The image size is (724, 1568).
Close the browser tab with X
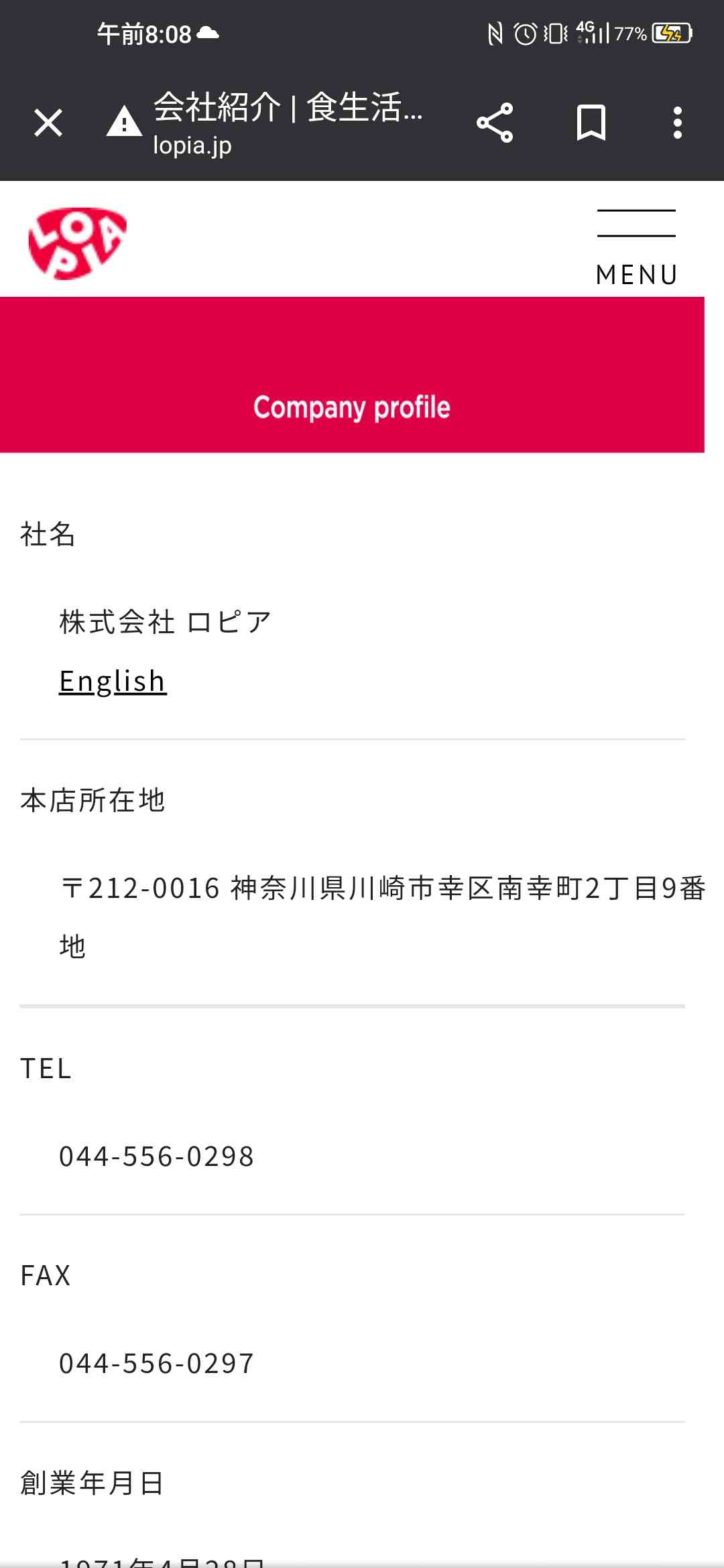[x=48, y=123]
